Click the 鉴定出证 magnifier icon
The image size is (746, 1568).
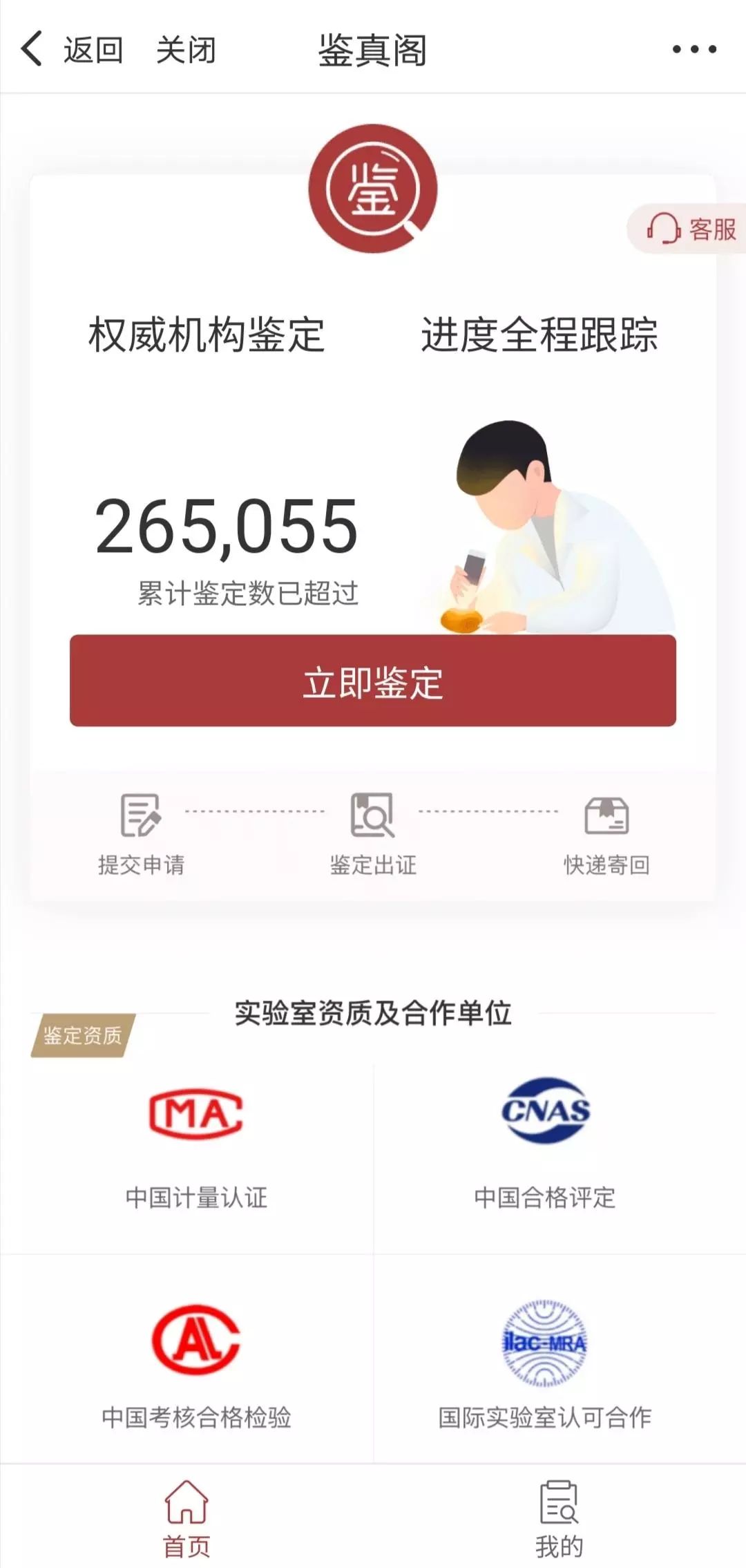coord(372,815)
